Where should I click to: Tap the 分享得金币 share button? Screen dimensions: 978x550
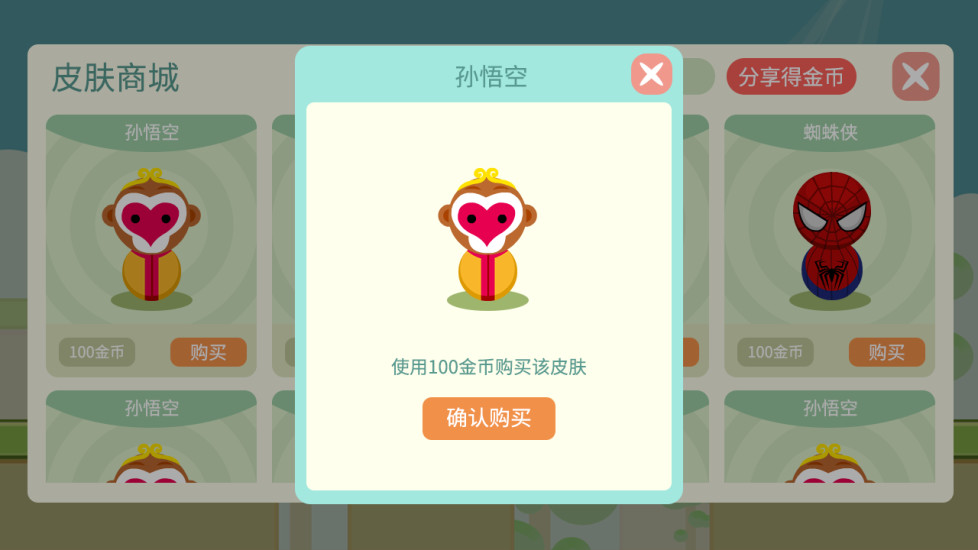[791, 77]
